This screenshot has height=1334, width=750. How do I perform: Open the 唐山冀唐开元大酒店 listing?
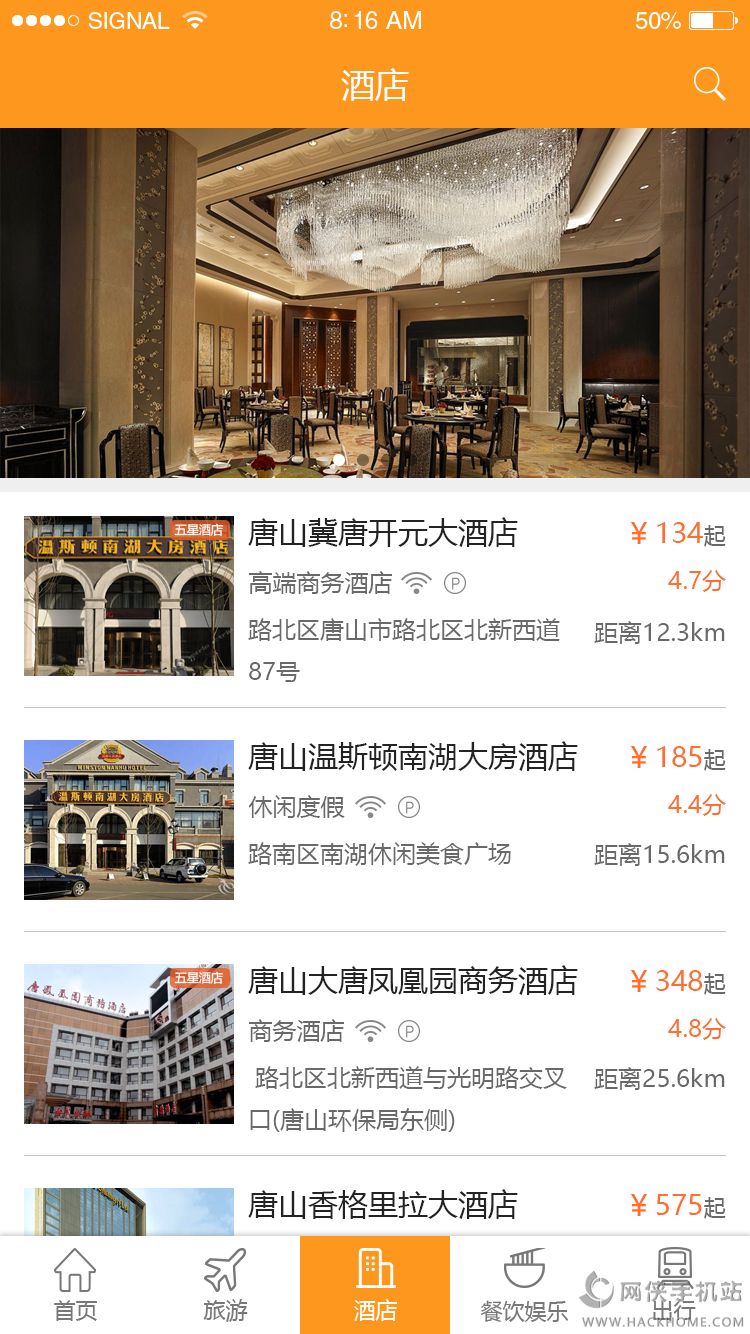(x=383, y=534)
